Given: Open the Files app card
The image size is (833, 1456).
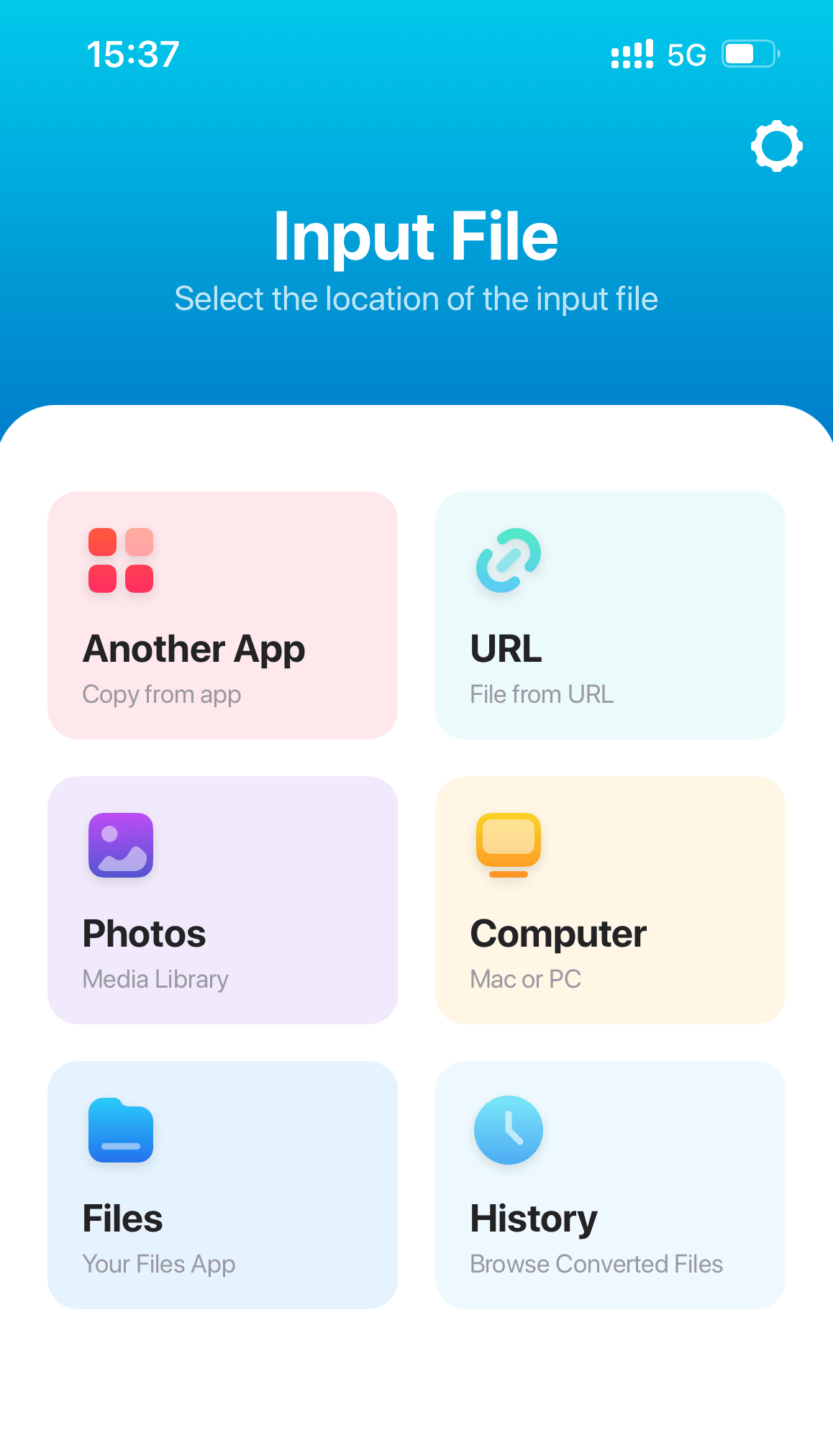Looking at the screenshot, I should [222, 1185].
